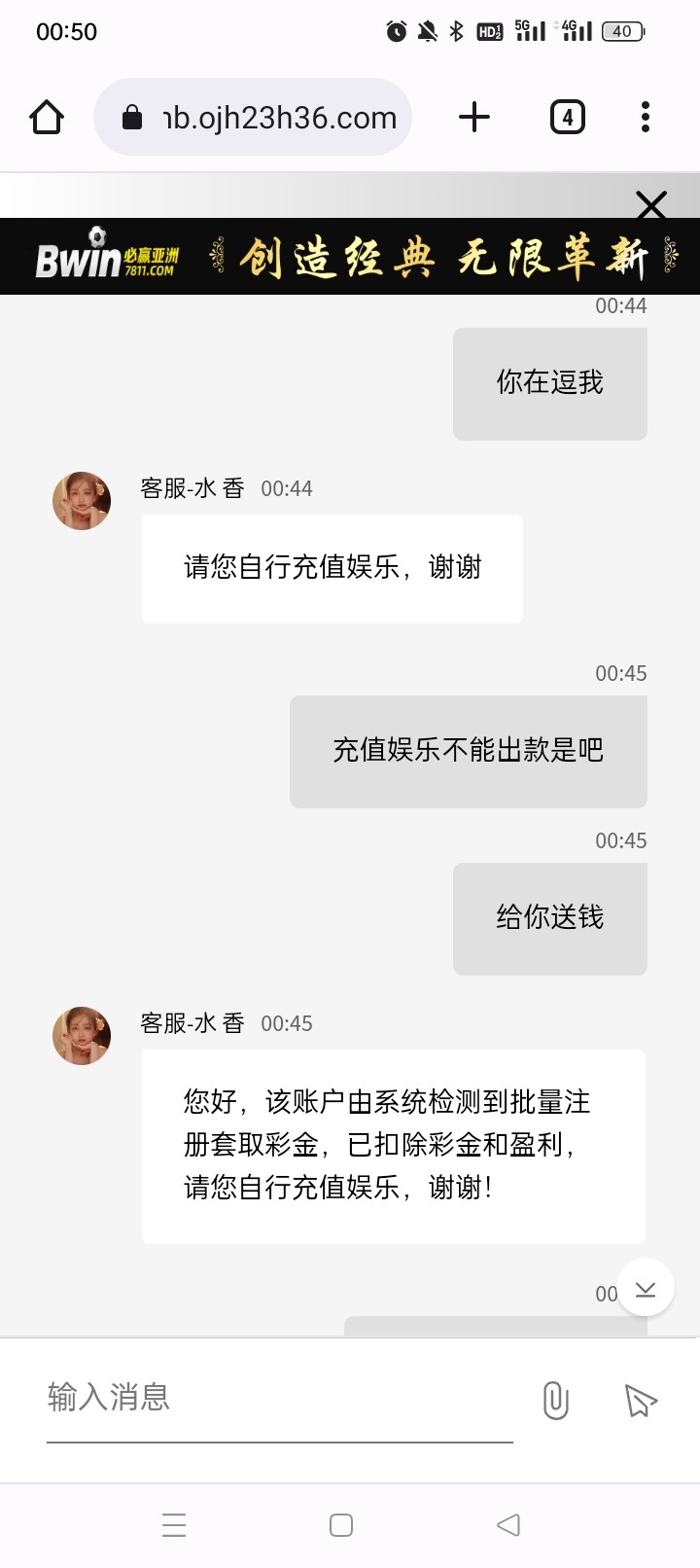
Task: Open a new browser tab
Action: tap(474, 118)
